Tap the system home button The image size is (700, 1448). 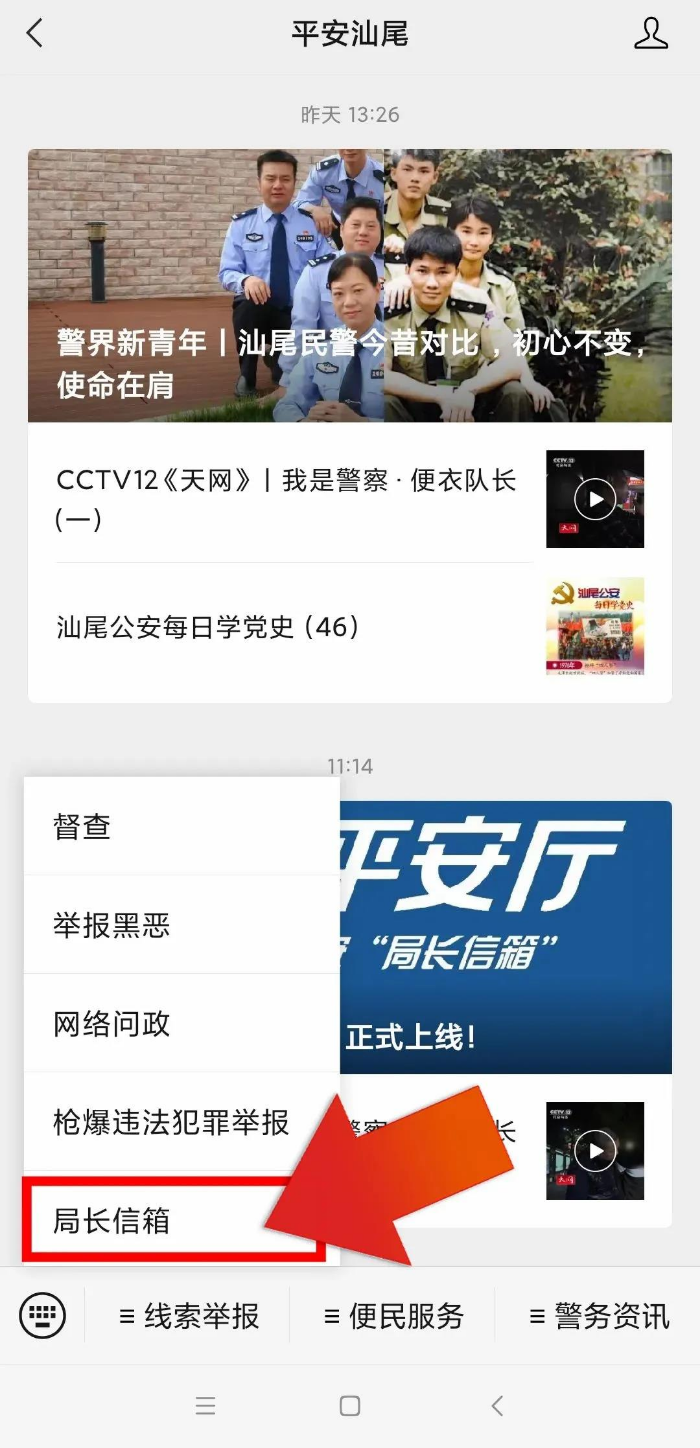(350, 1406)
